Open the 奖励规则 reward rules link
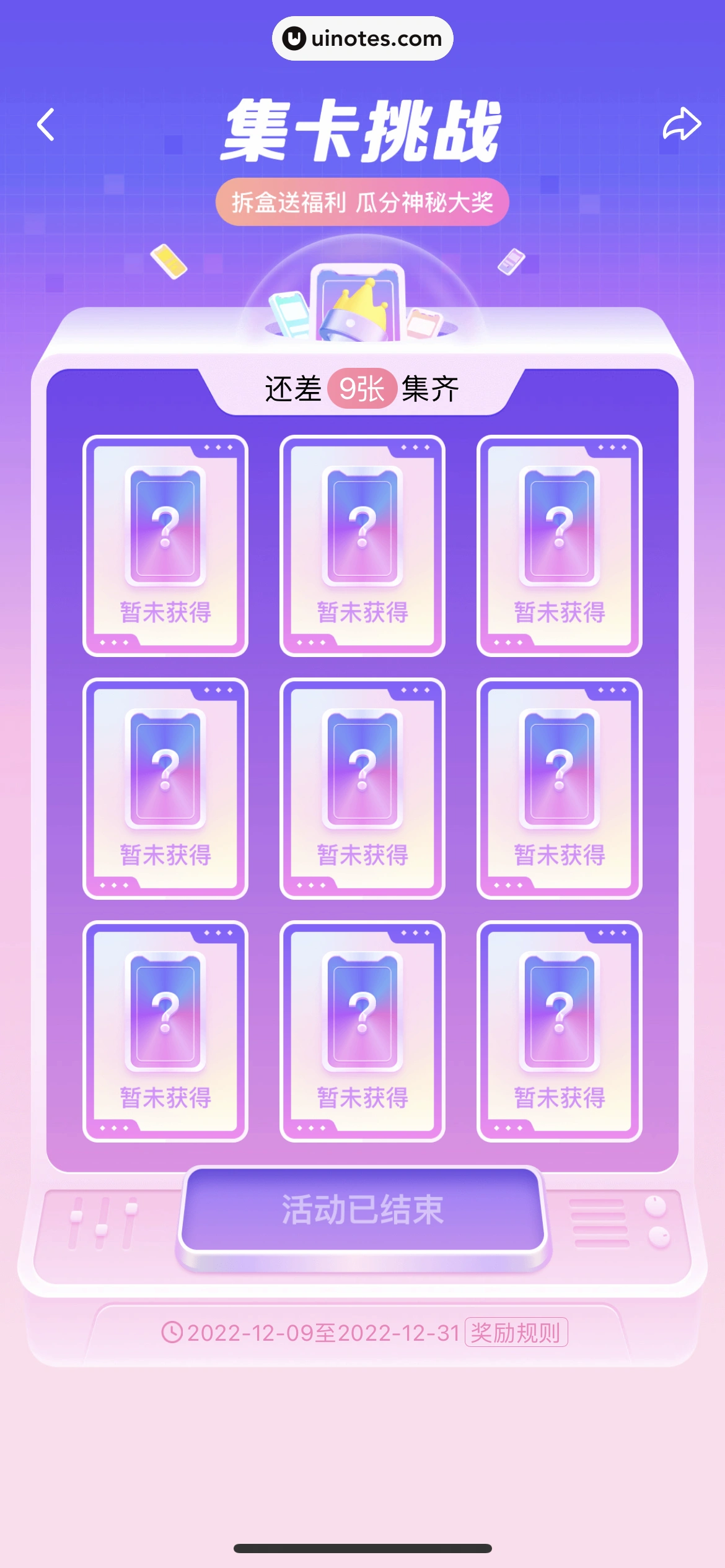Screen dimensions: 725x1568 point(516,1333)
